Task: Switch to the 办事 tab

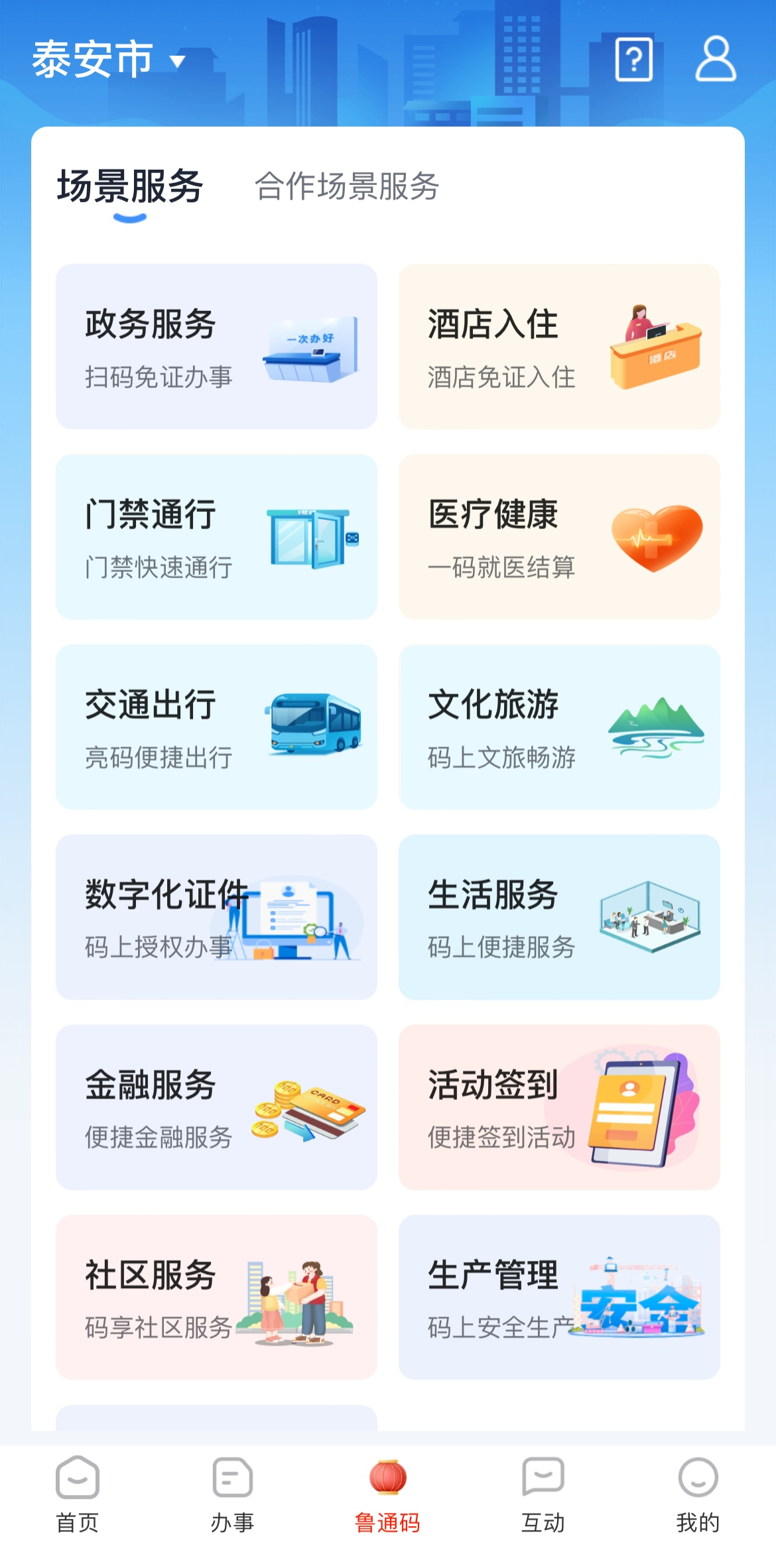Action: point(233,1496)
